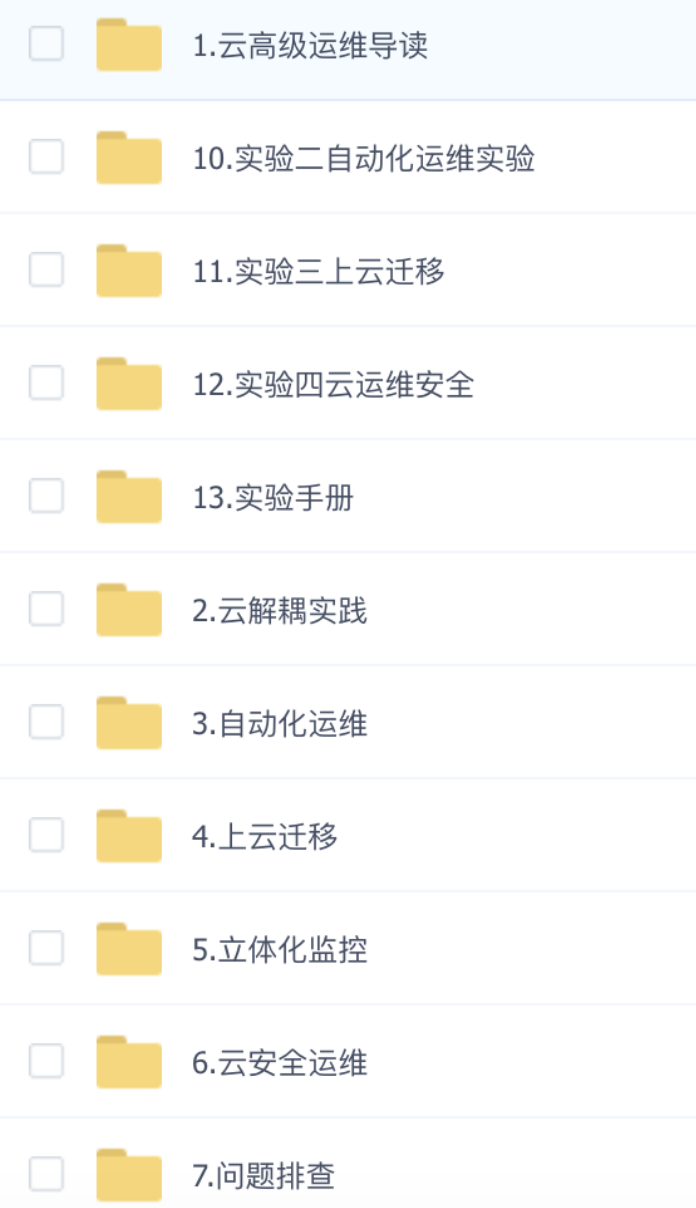This screenshot has width=696, height=1208.
Task: Check the box for 12.实验四云运维安全
Action: (46, 383)
